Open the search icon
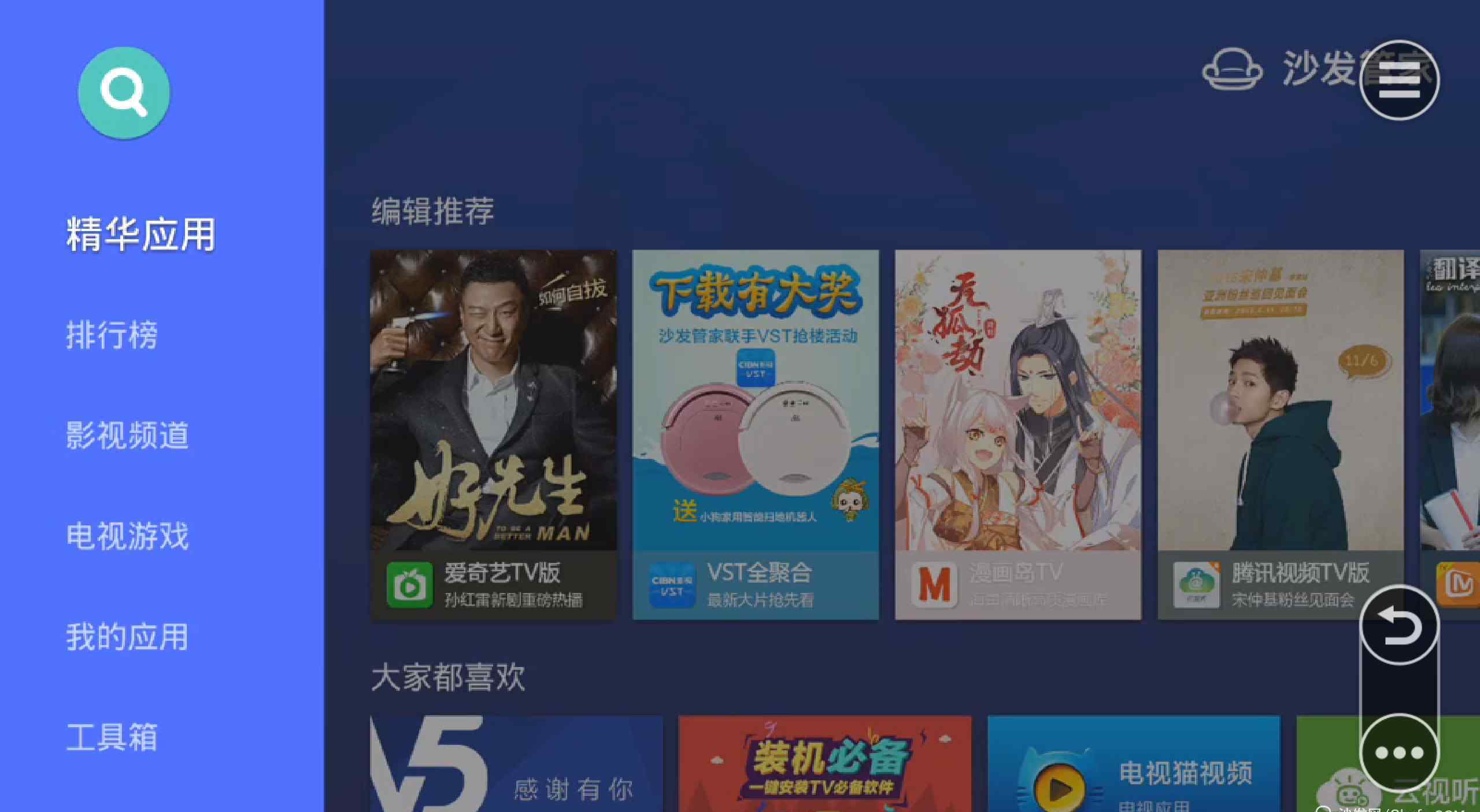The image size is (1480, 812). tap(124, 93)
